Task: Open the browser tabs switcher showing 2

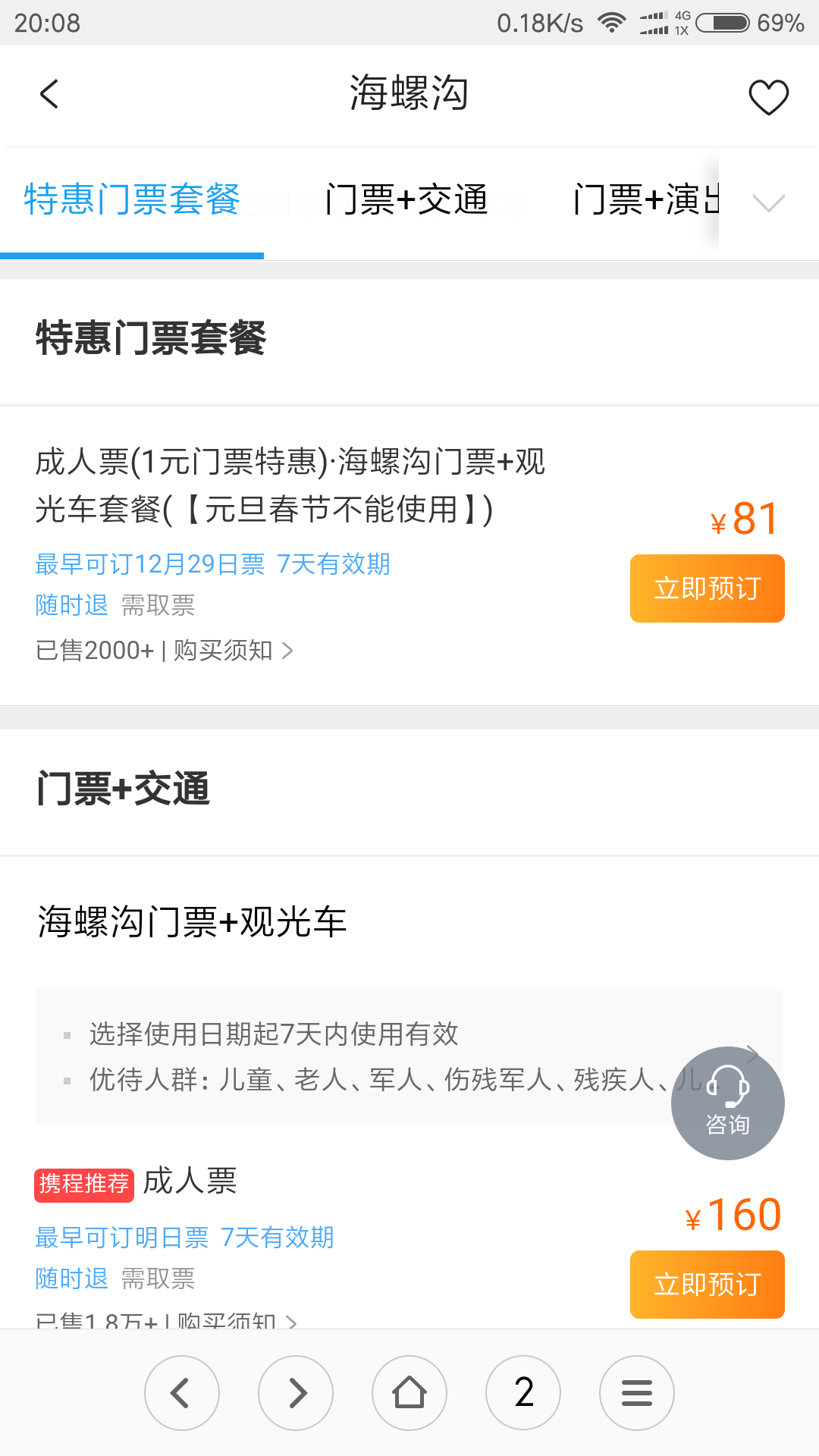Action: pos(523,1393)
